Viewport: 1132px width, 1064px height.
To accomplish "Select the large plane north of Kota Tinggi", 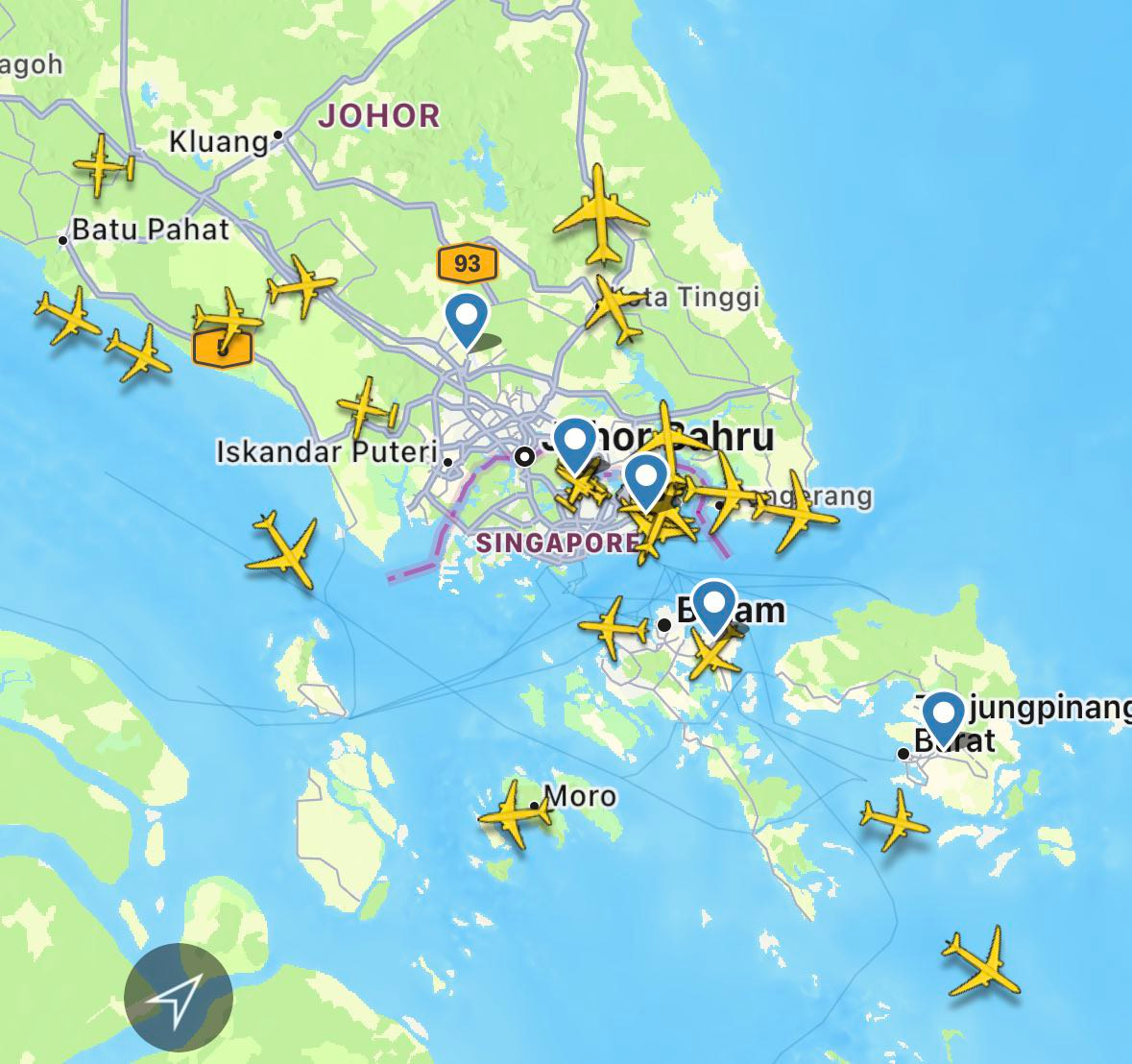I will (601, 215).
